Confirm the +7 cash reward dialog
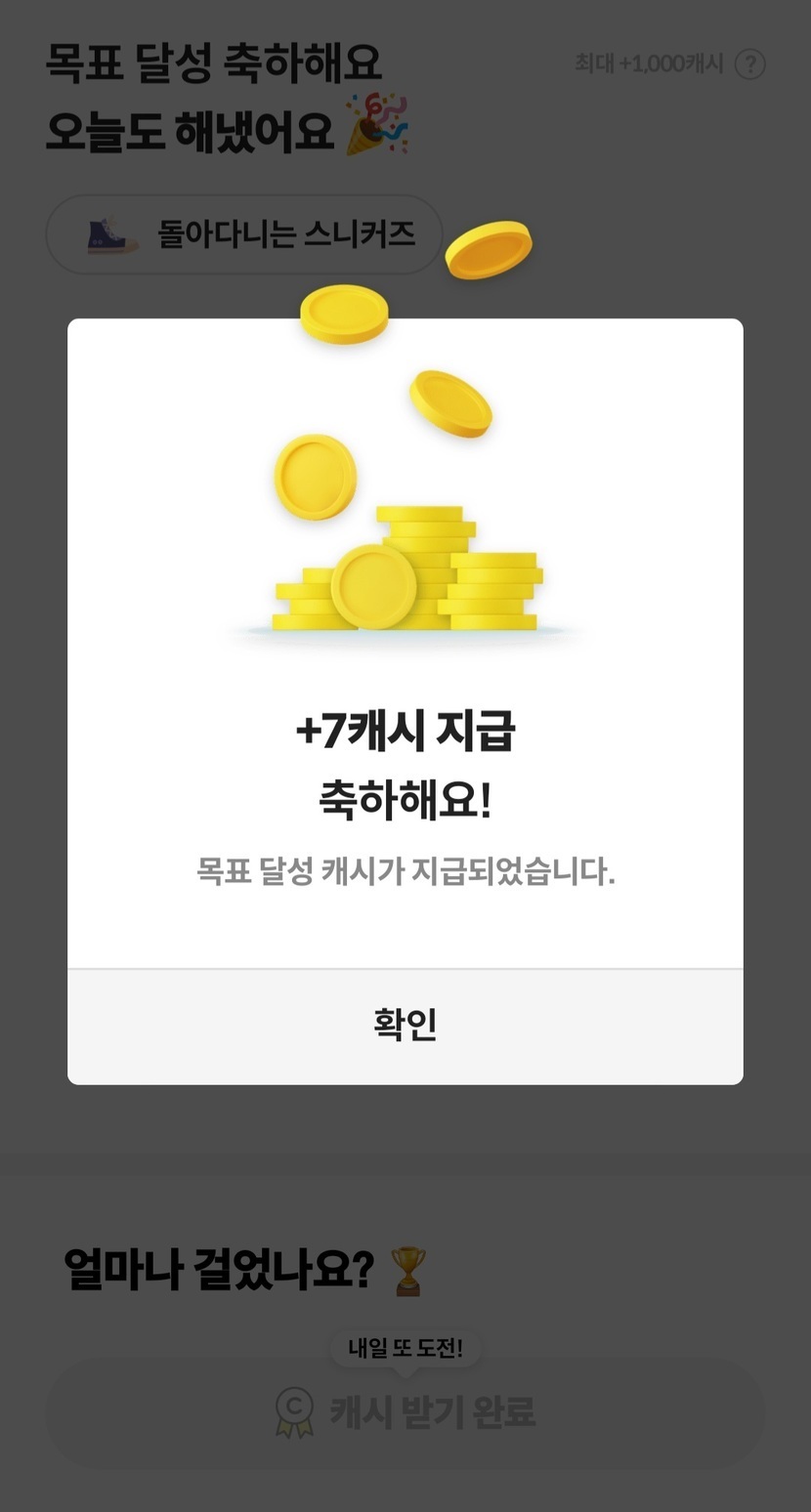Viewport: 811px width, 1512px height. click(x=405, y=1026)
